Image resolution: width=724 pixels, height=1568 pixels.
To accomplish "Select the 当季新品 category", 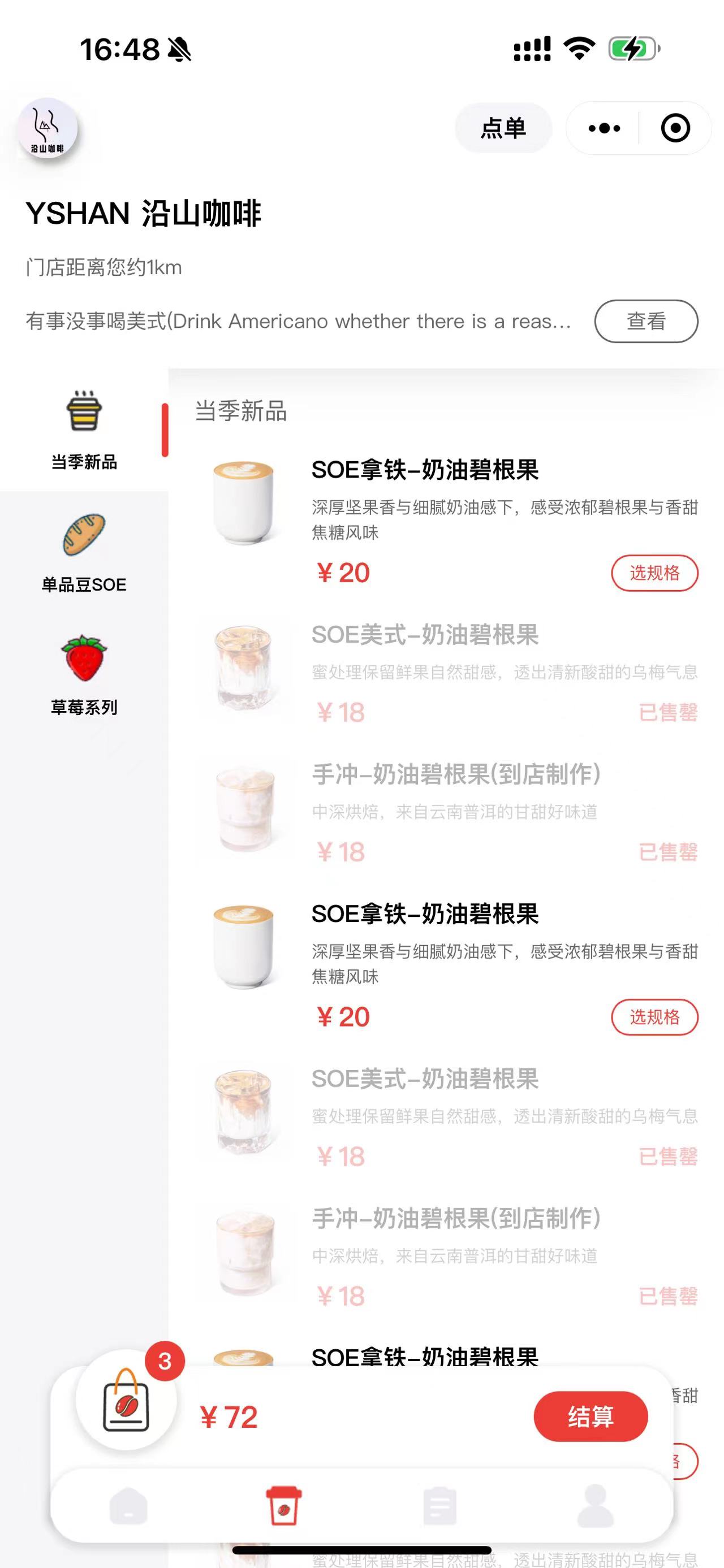I will click(x=84, y=430).
